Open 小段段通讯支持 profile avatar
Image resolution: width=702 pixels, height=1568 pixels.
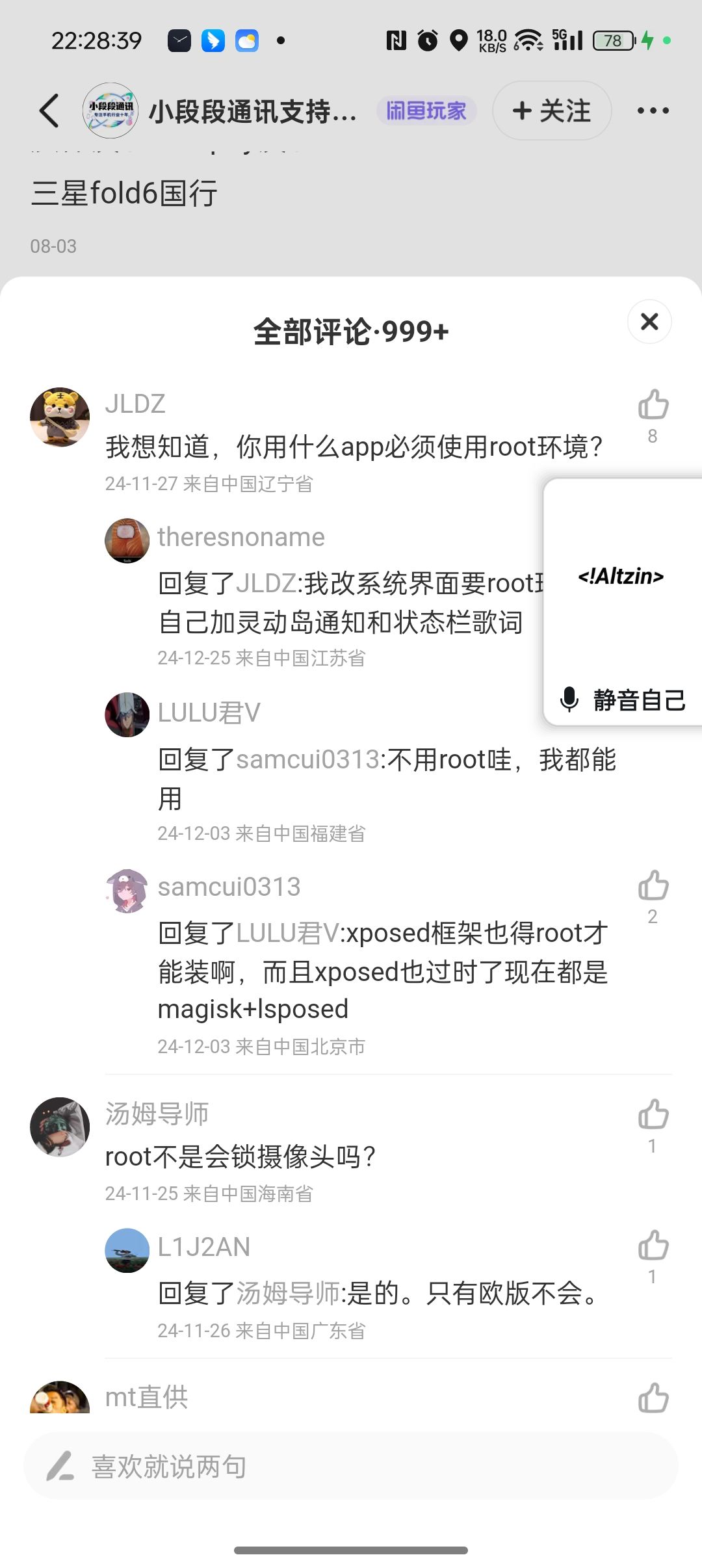tap(110, 111)
